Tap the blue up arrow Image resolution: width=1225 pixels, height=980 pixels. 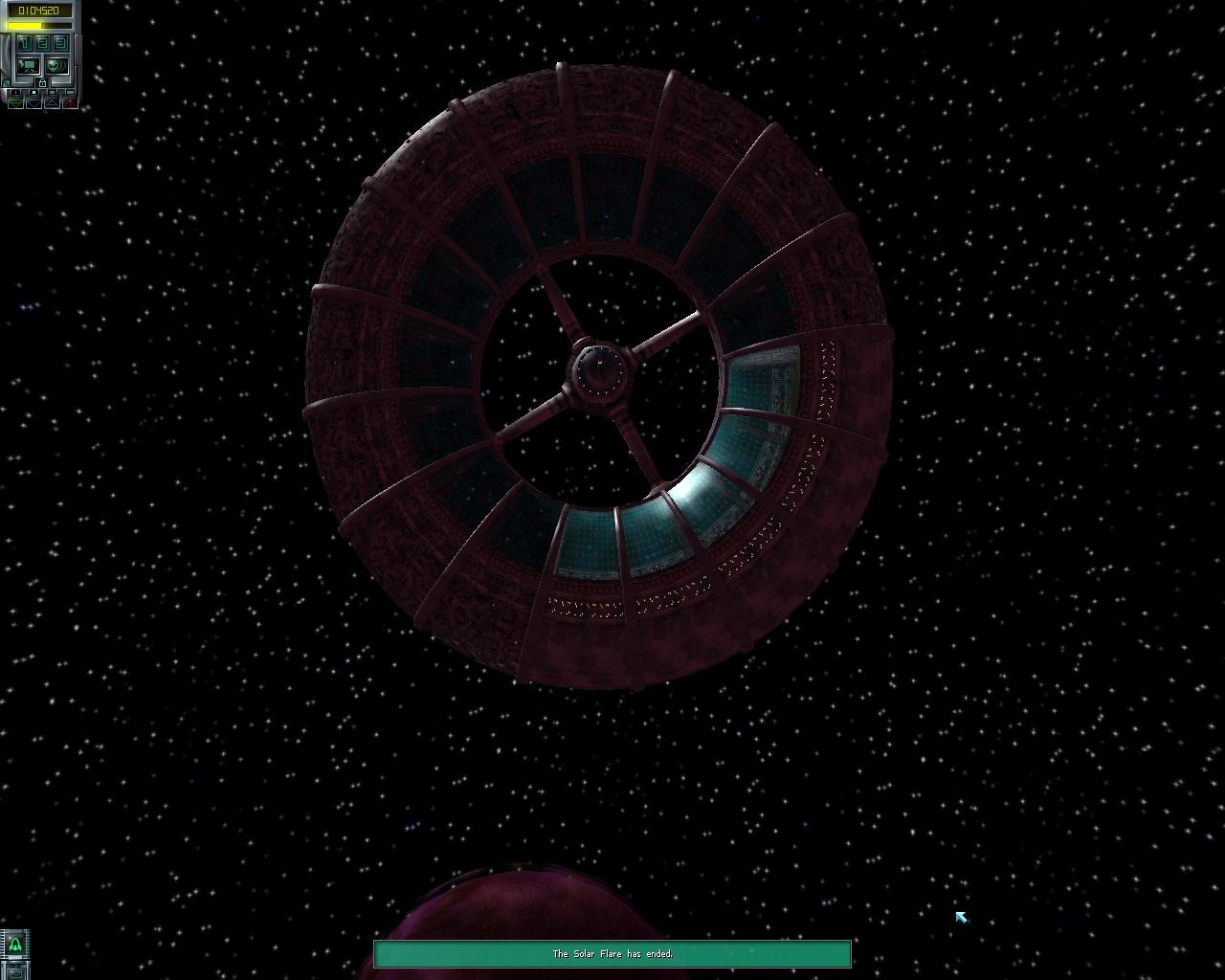coord(52,103)
